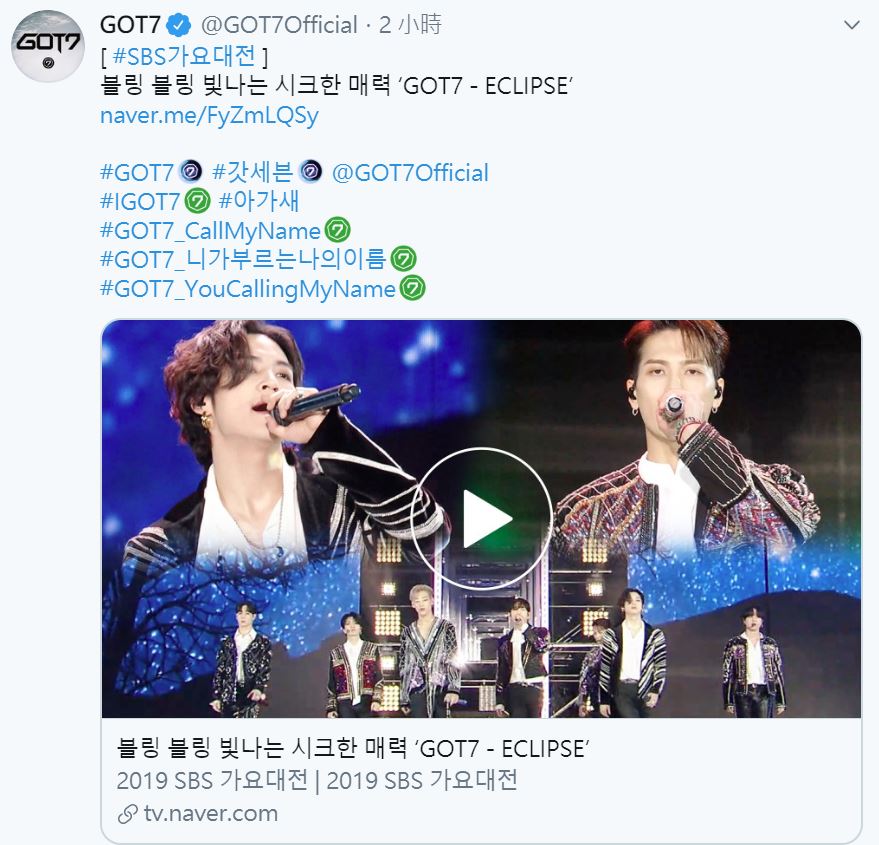Open the #GOT7_CallMyName hashtag

pyautogui.click(x=210, y=230)
